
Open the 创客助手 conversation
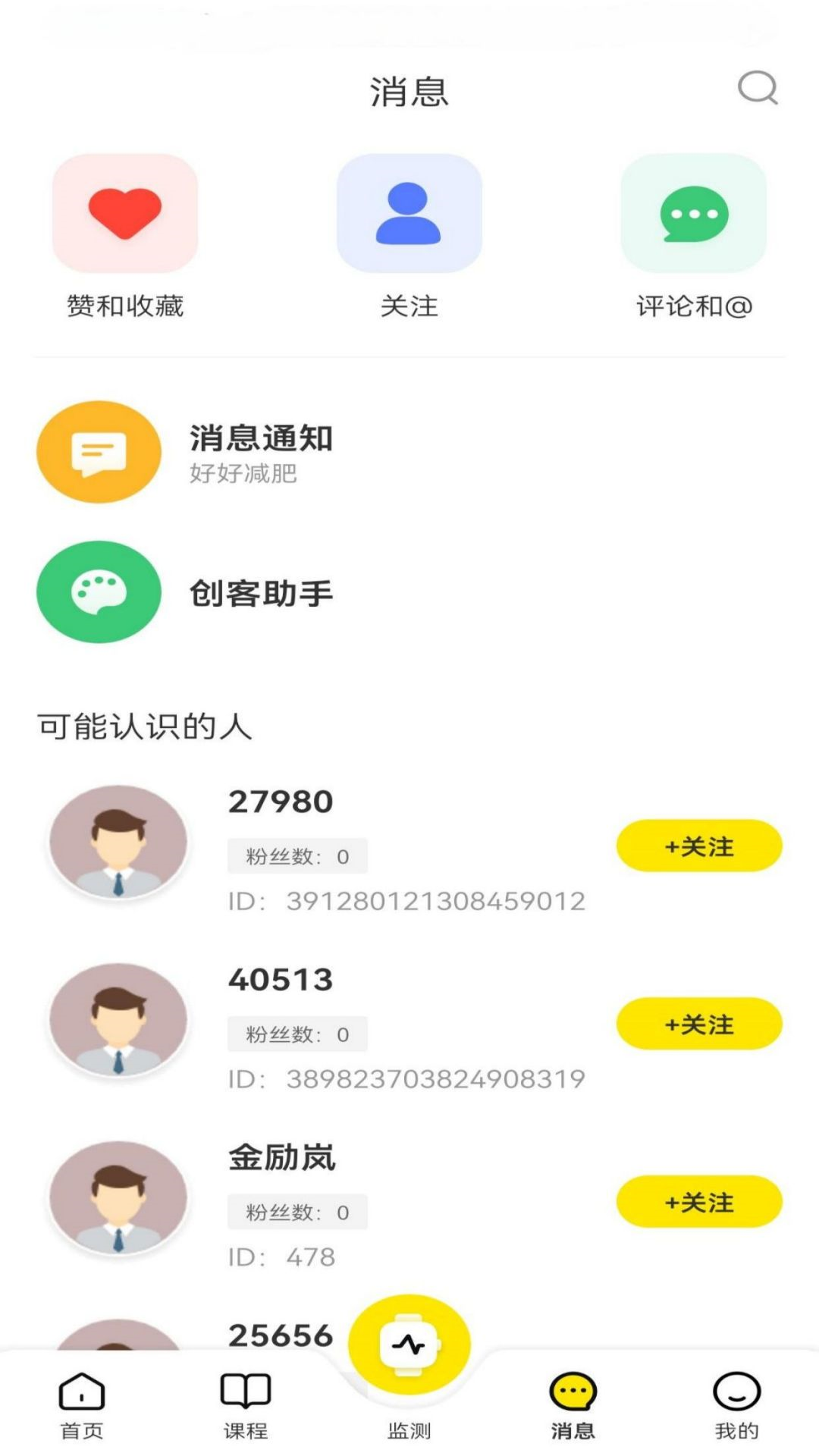(260, 592)
